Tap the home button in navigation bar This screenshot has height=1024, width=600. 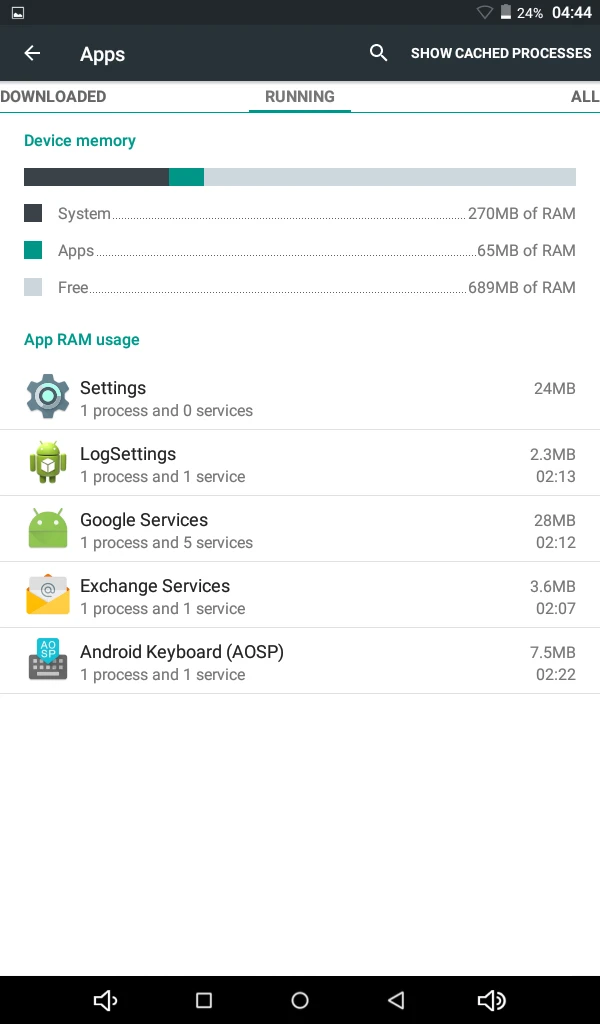pyautogui.click(x=300, y=1000)
